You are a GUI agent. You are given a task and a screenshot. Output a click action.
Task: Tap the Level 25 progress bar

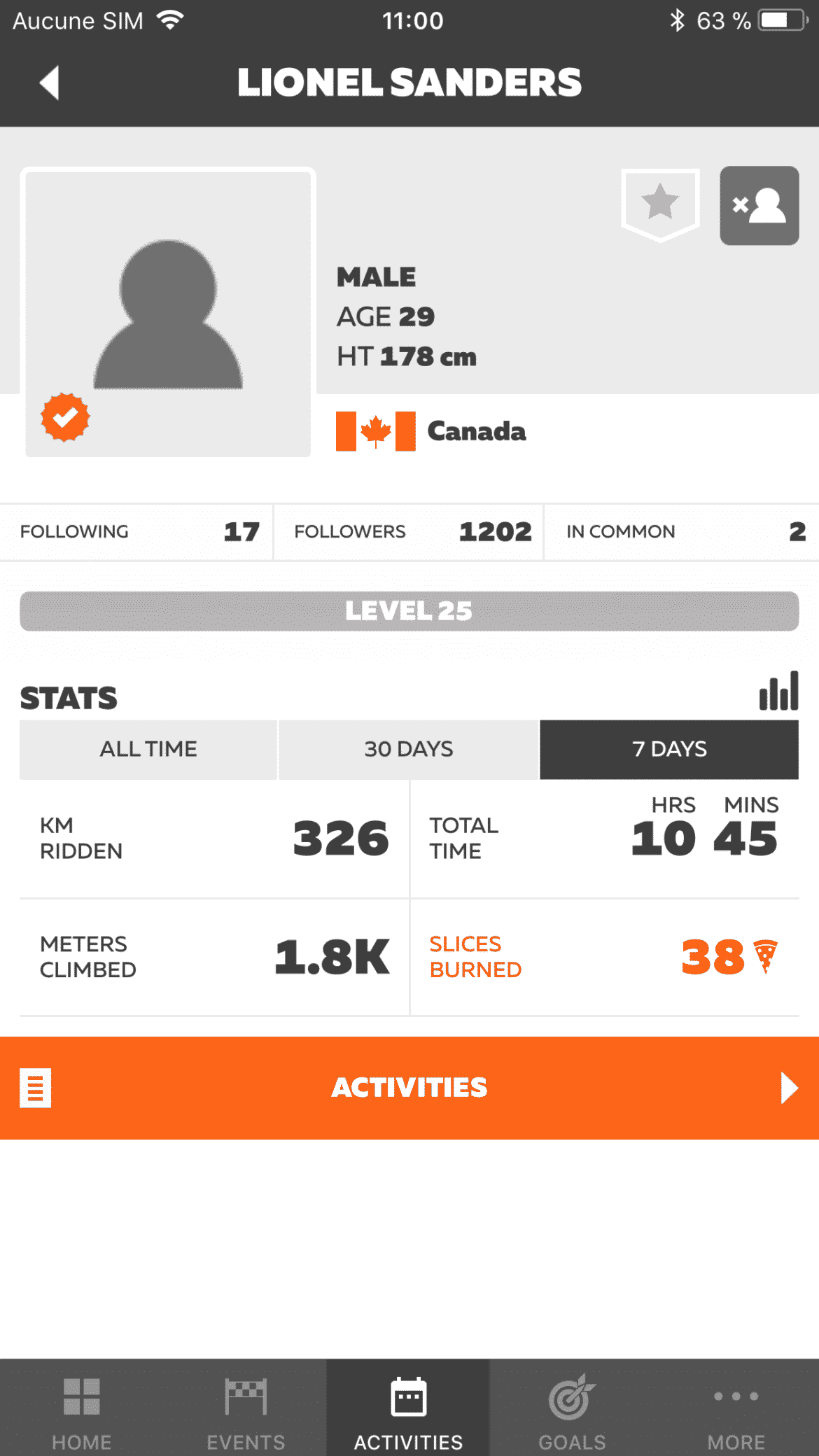pyautogui.click(x=409, y=611)
